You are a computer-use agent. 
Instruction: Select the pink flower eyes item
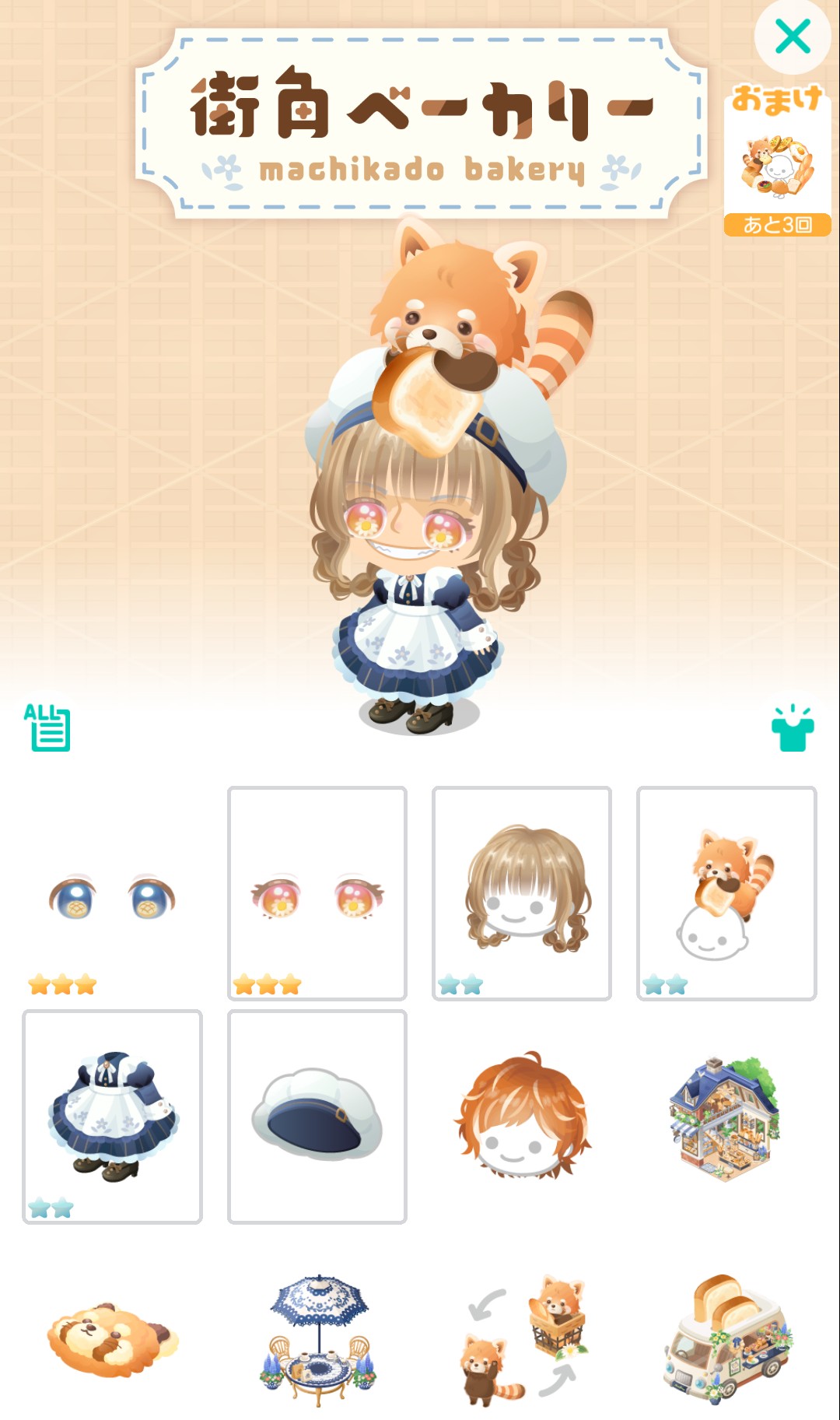(x=317, y=895)
